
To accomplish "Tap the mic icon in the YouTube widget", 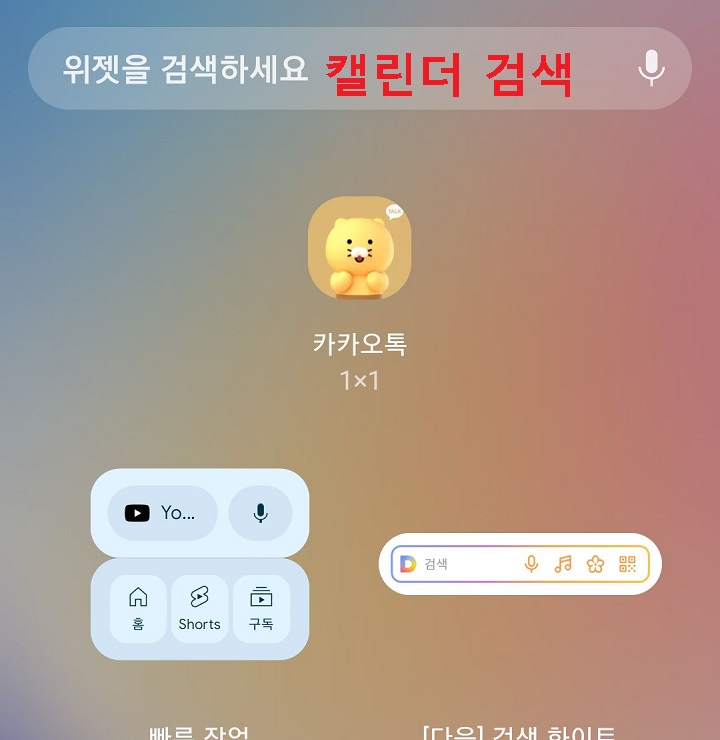I will pyautogui.click(x=259, y=513).
